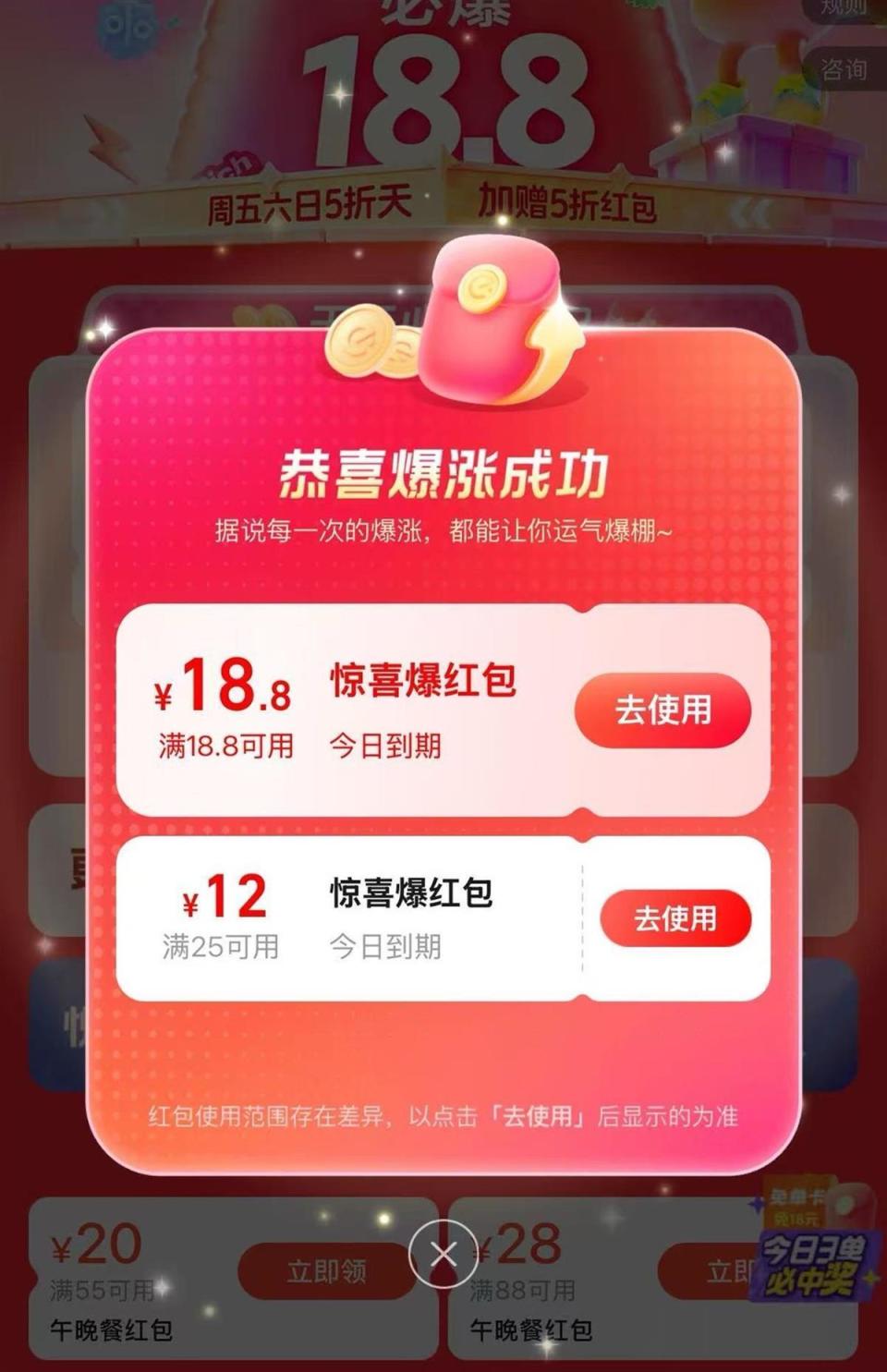Select the 加赠5折红包 banner tab
Screen dimensions: 887x1372
566,201
